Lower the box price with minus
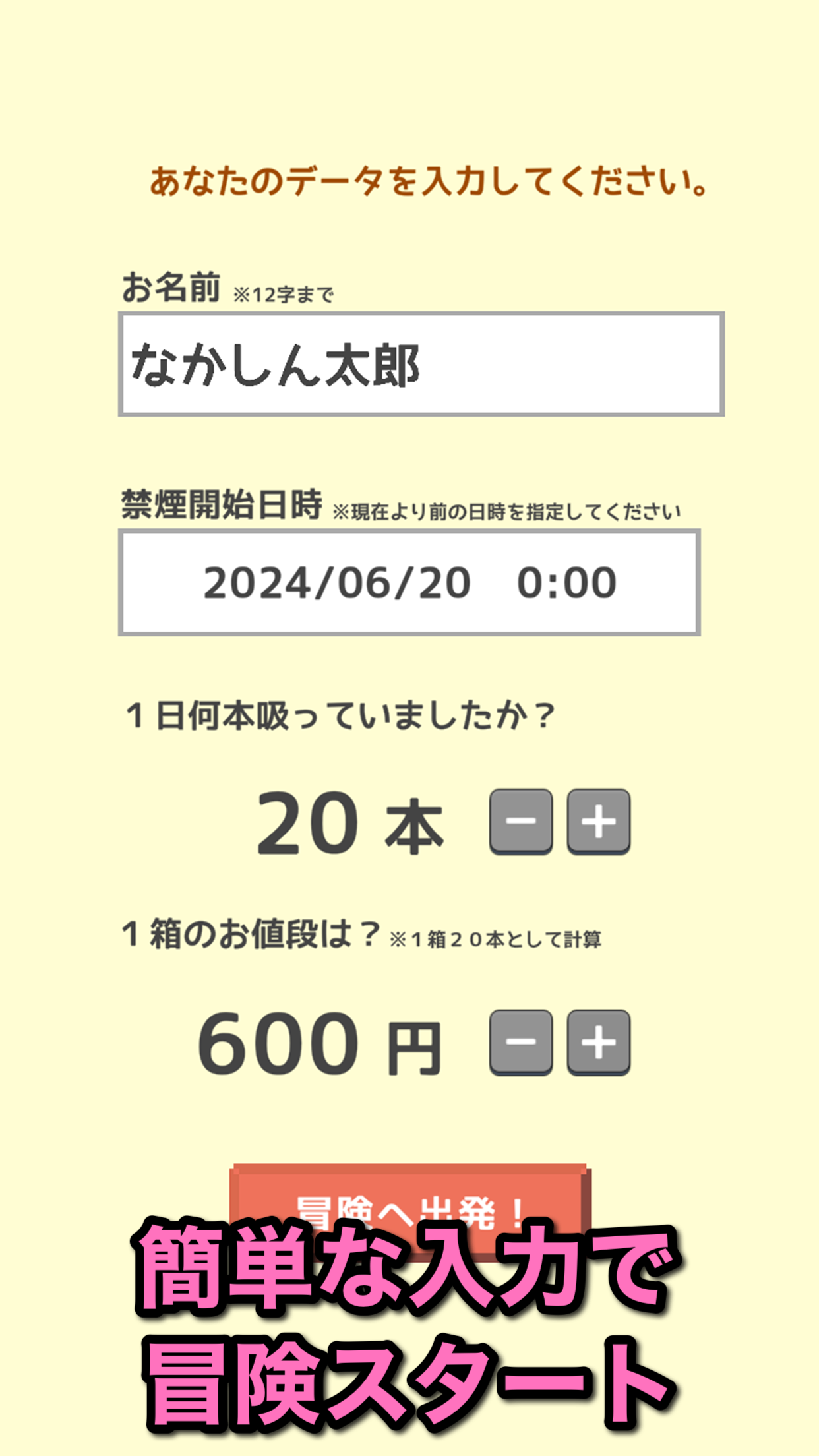Image resolution: width=819 pixels, height=1456 pixels. [x=520, y=1042]
